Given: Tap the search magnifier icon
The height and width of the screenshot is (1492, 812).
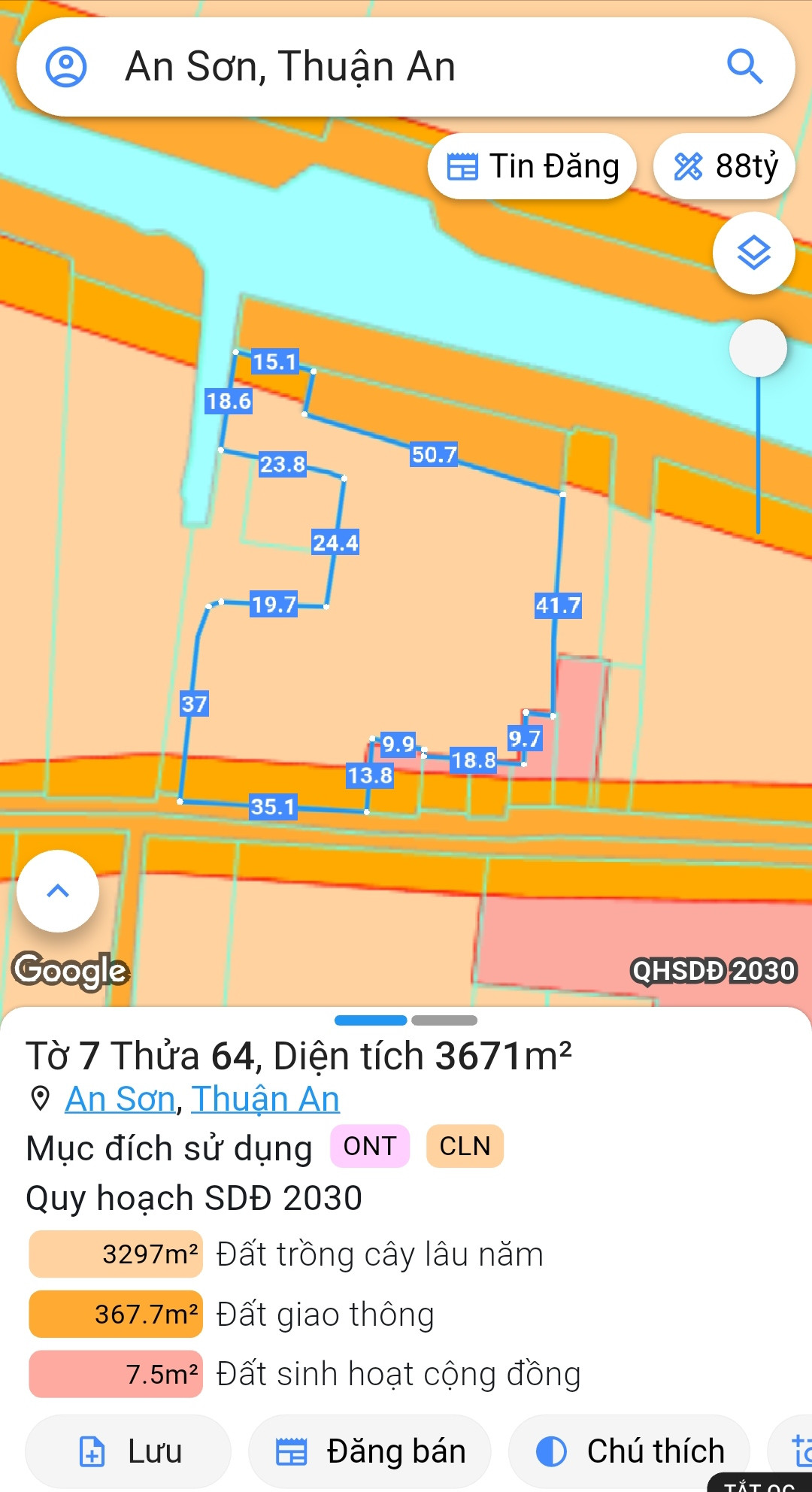Looking at the screenshot, I should 744,67.
